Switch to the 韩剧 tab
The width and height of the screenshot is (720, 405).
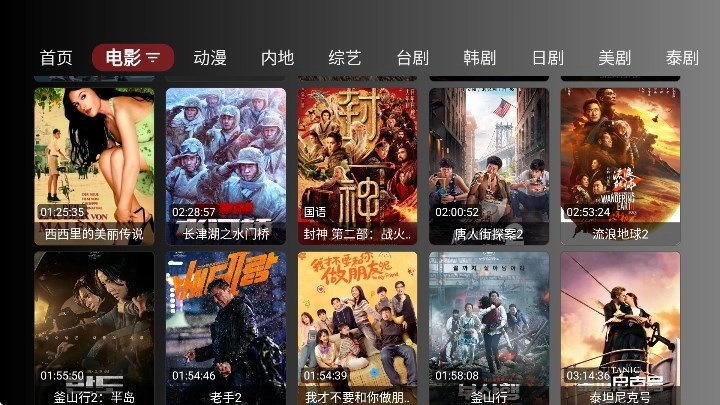[x=479, y=58]
